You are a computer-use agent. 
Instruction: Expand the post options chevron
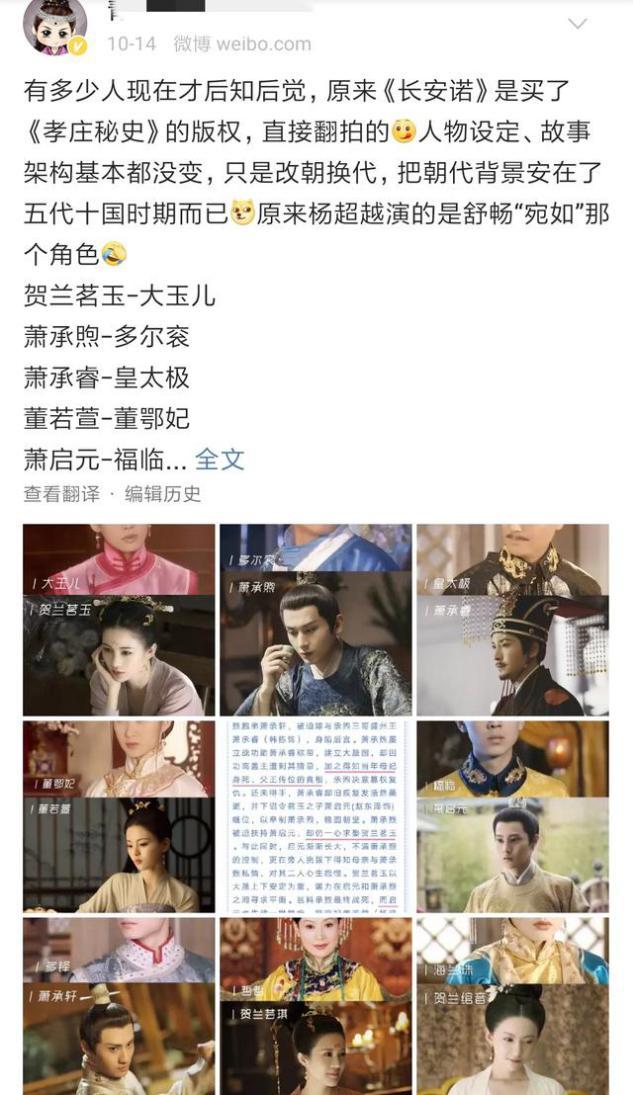coord(577,23)
